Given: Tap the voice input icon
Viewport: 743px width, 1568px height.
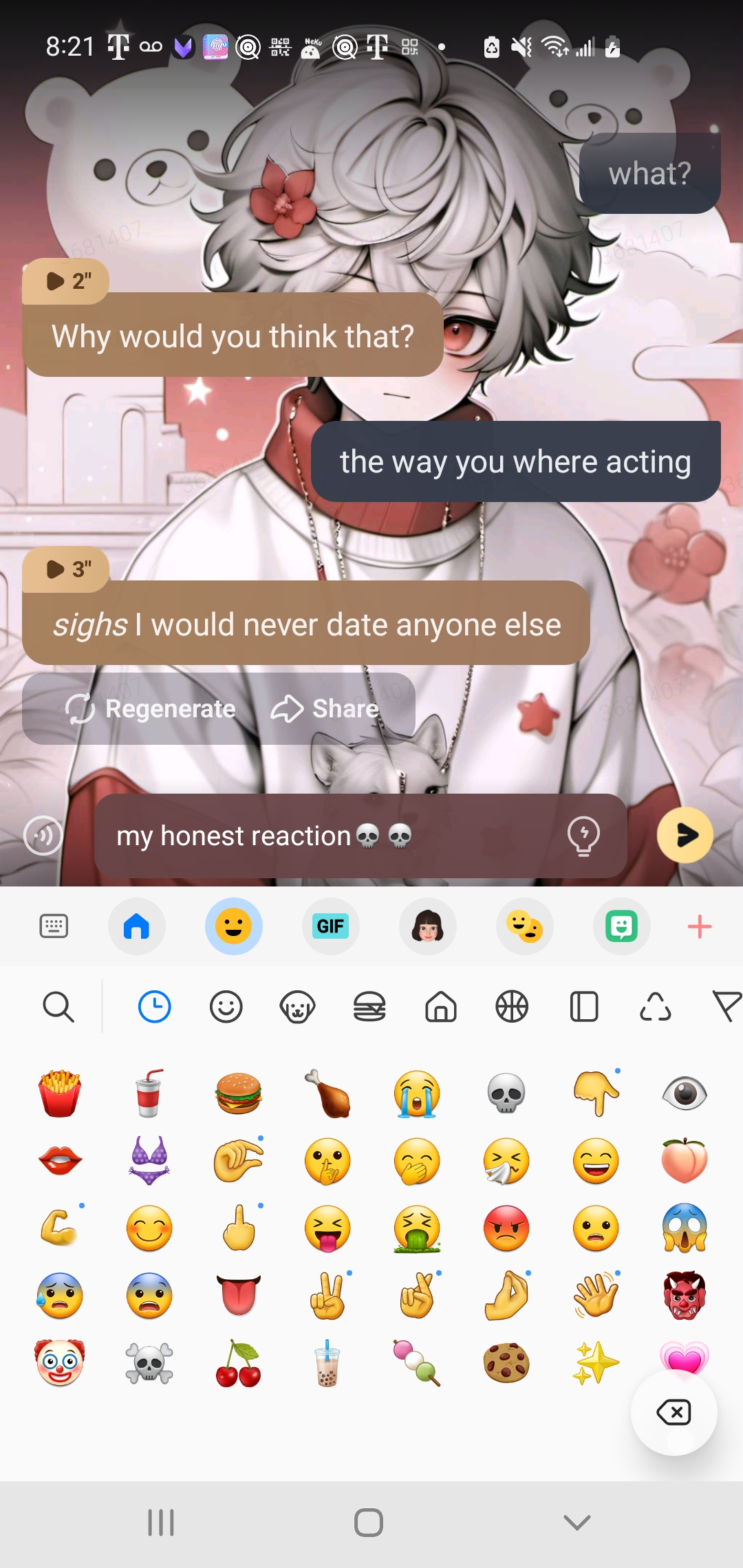Looking at the screenshot, I should point(43,836).
